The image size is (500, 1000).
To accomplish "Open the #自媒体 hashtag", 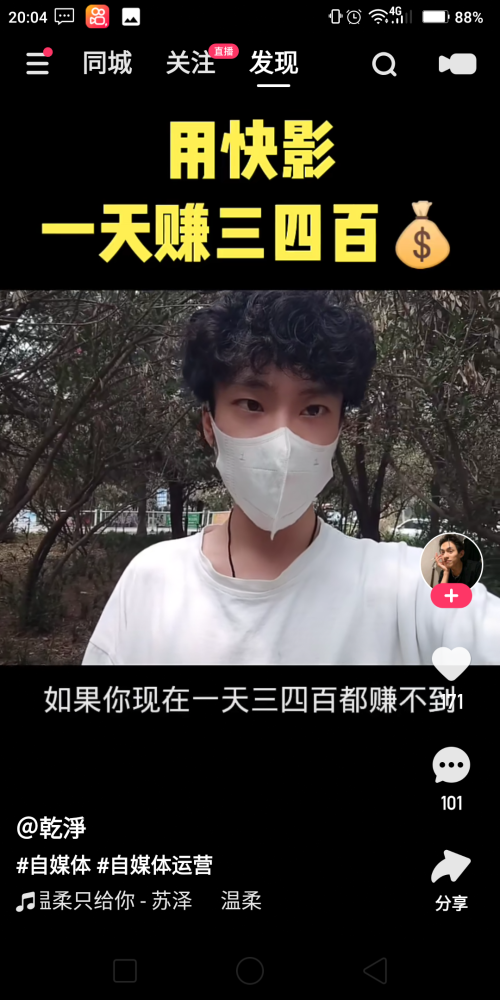I will pyautogui.click(x=54, y=865).
